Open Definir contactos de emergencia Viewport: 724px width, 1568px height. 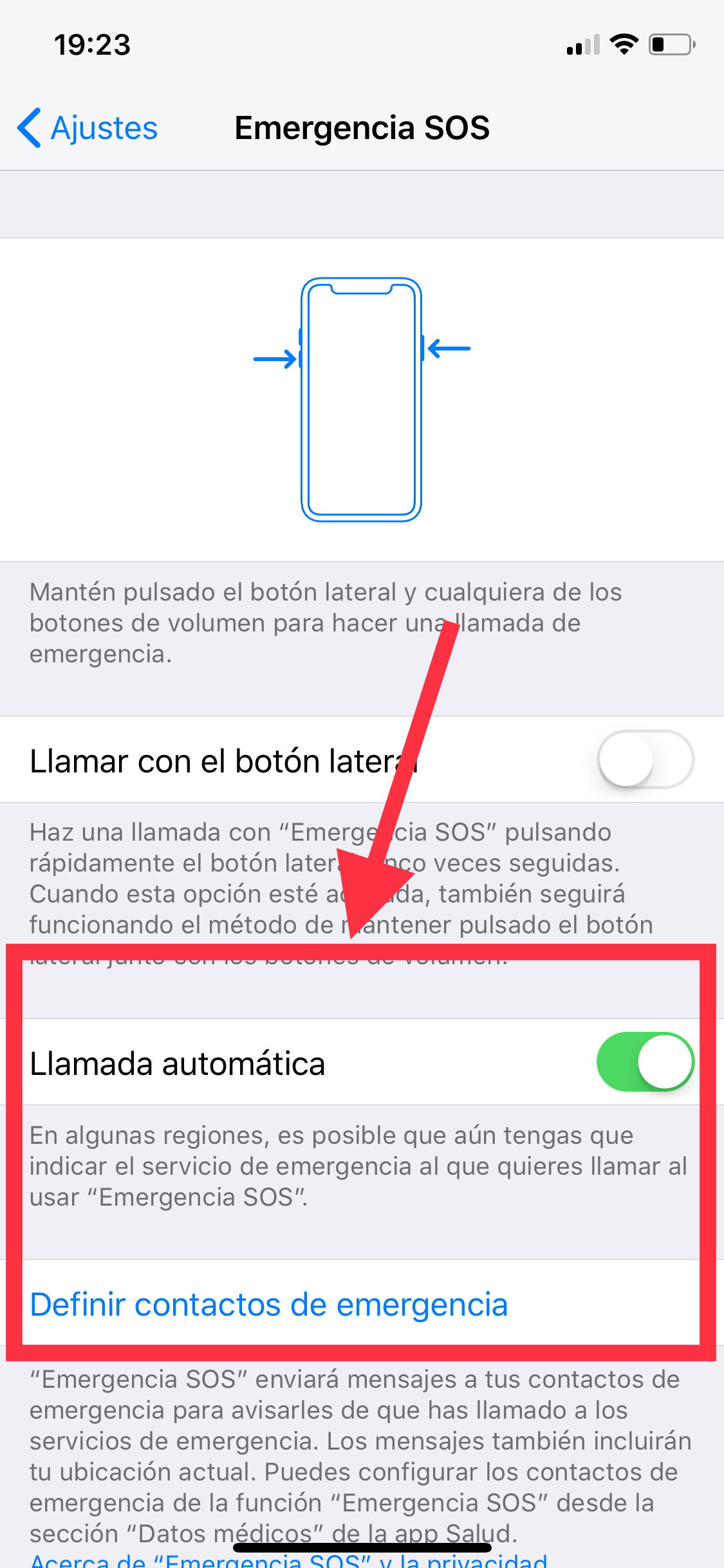[x=269, y=1305]
